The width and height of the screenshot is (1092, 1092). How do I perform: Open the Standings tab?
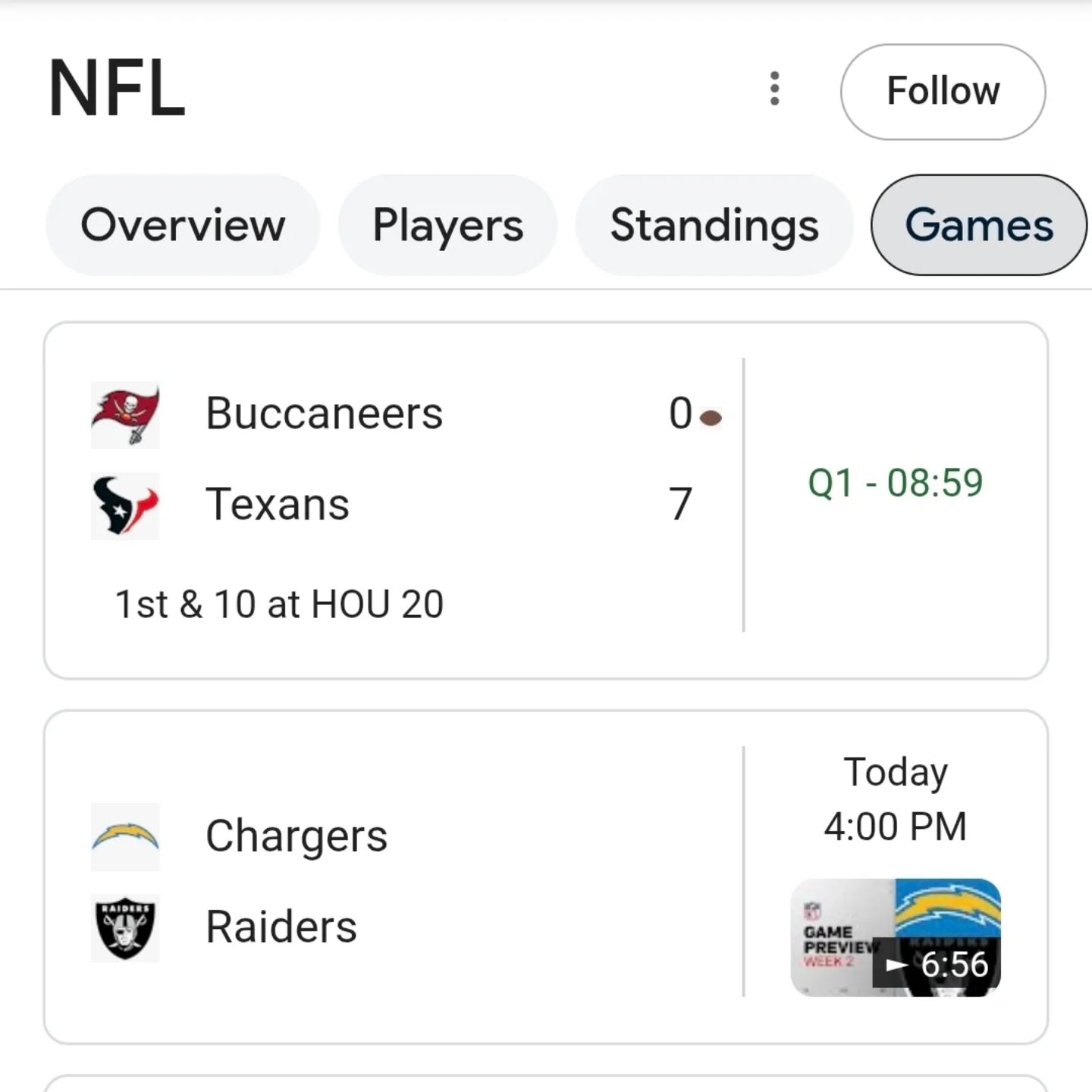click(714, 225)
